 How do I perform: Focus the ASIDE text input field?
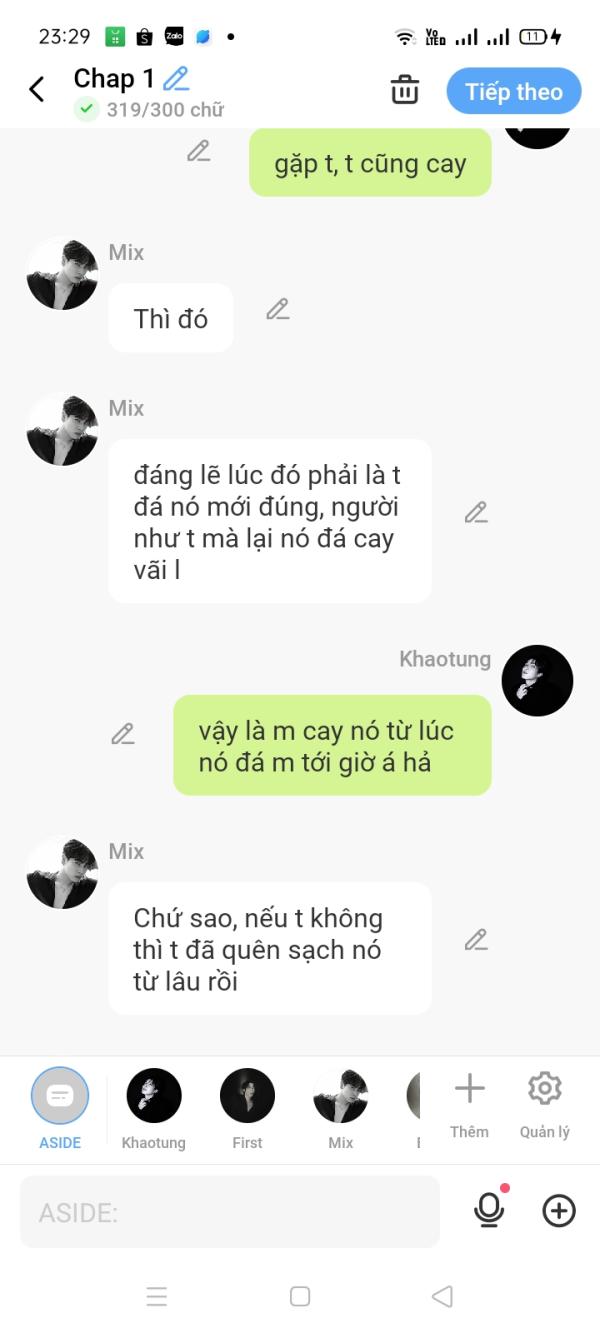[x=230, y=1212]
